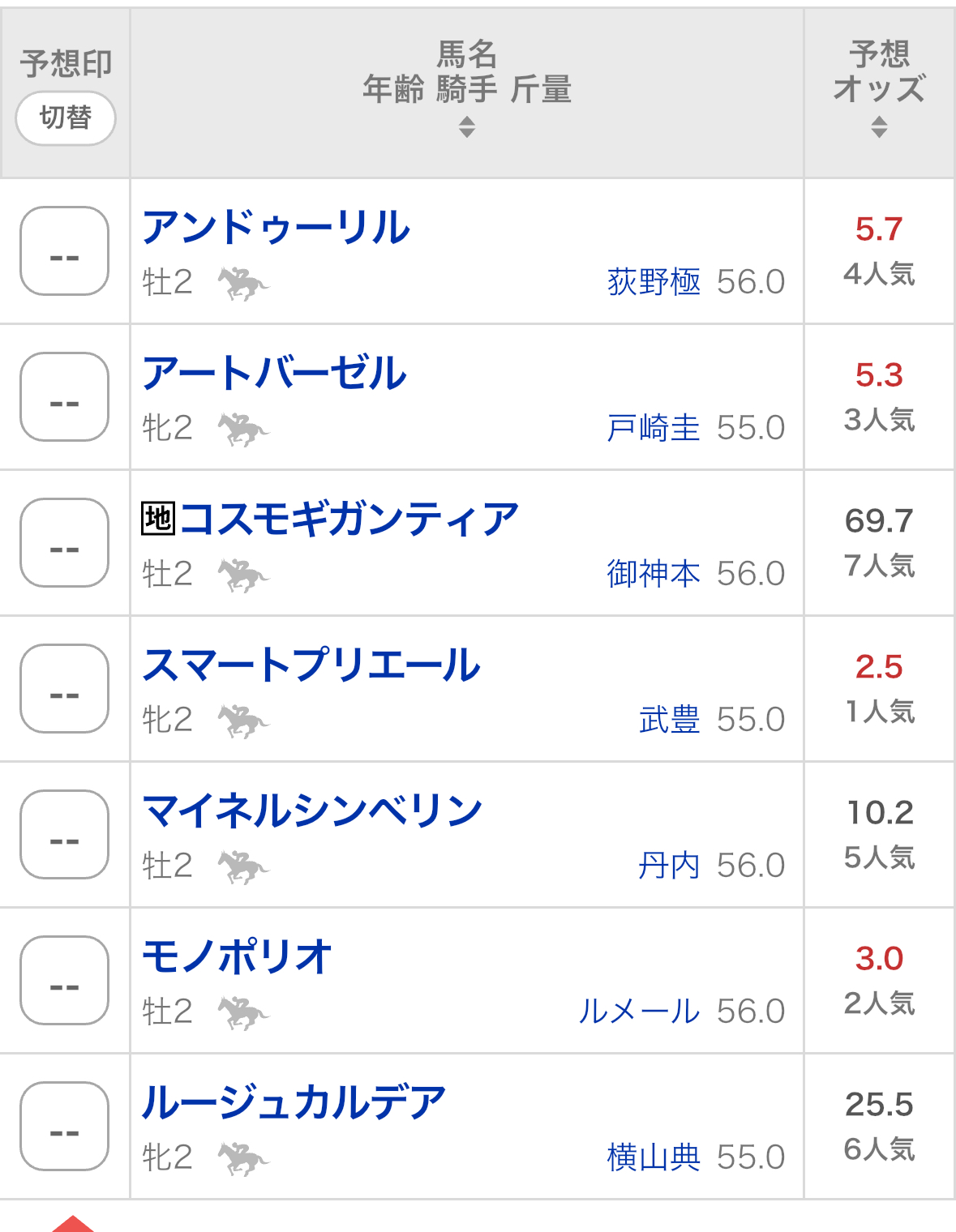Set prediction mark for スマートプリエール
Screen dimensions: 956x1232
(x=65, y=689)
